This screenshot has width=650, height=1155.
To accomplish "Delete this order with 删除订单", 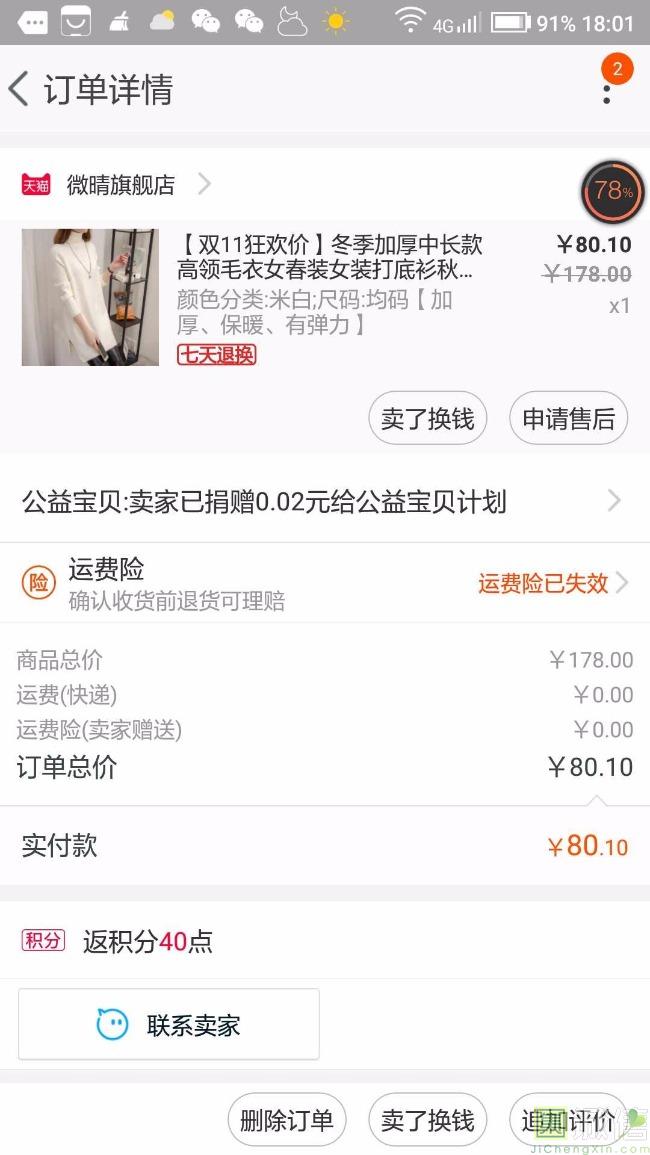I will click(287, 1120).
